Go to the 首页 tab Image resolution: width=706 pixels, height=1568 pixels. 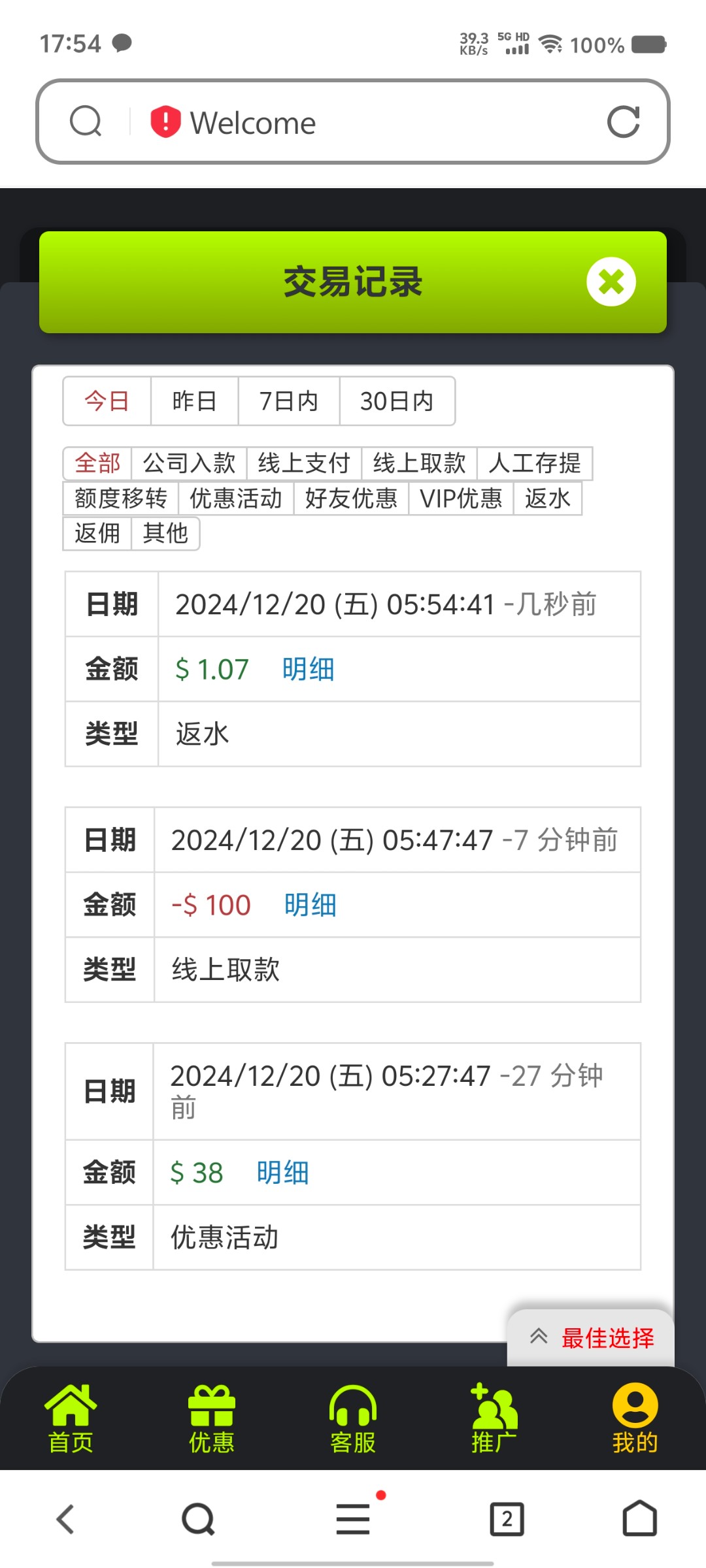pyautogui.click(x=71, y=1417)
